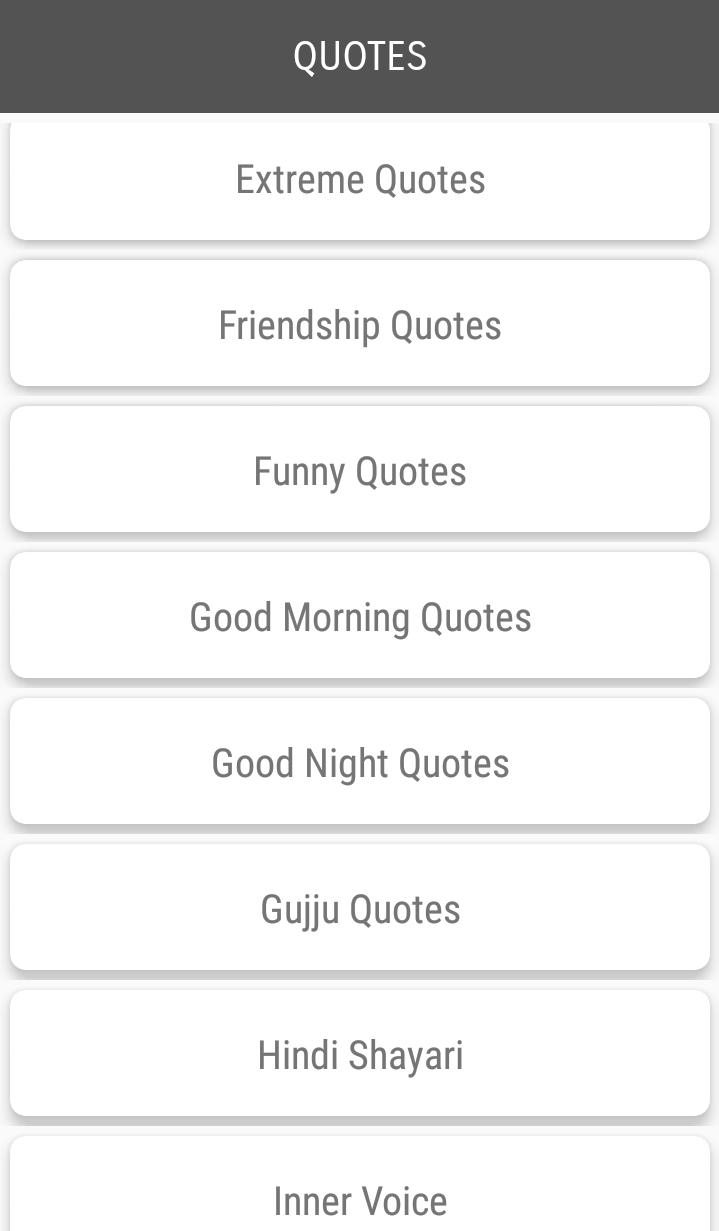Select Friendship Quotes from the list

[360, 325]
